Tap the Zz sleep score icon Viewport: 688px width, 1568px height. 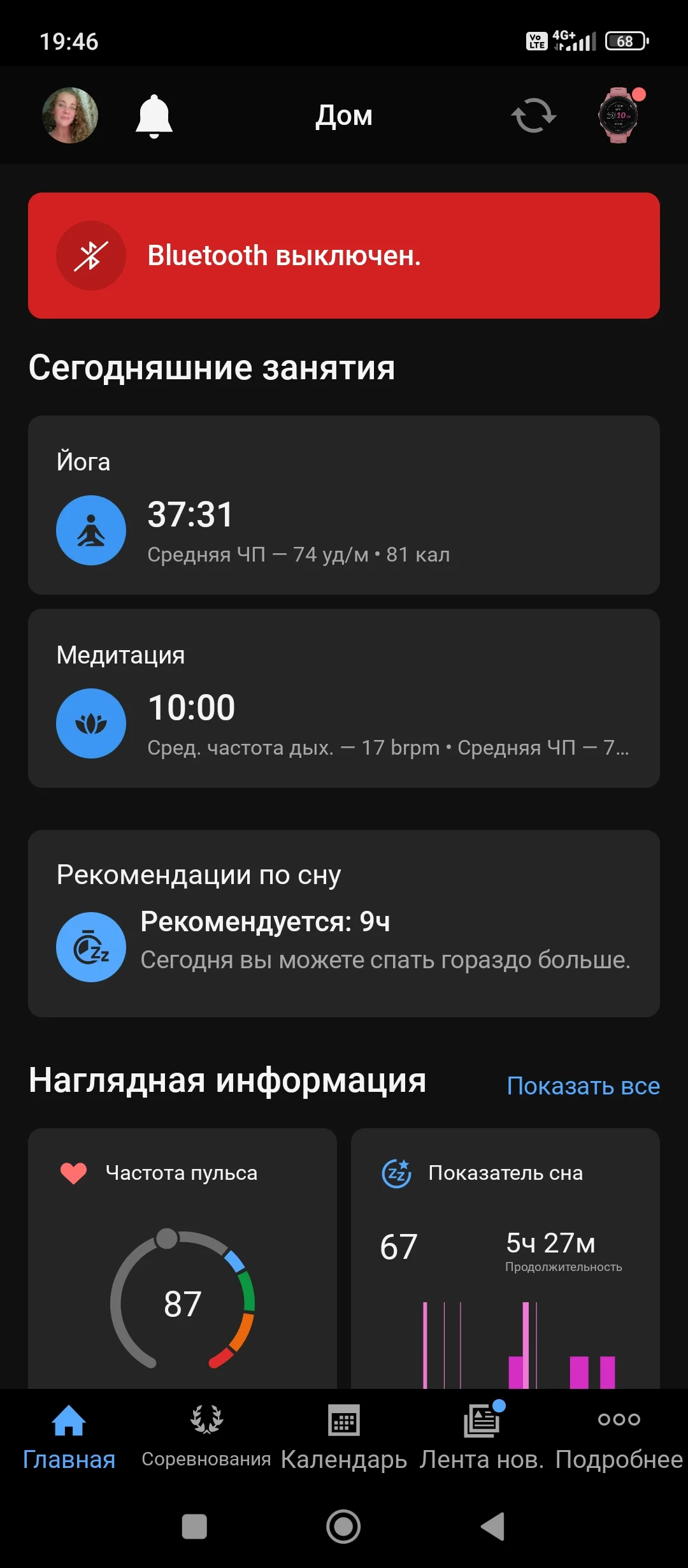click(x=395, y=1172)
